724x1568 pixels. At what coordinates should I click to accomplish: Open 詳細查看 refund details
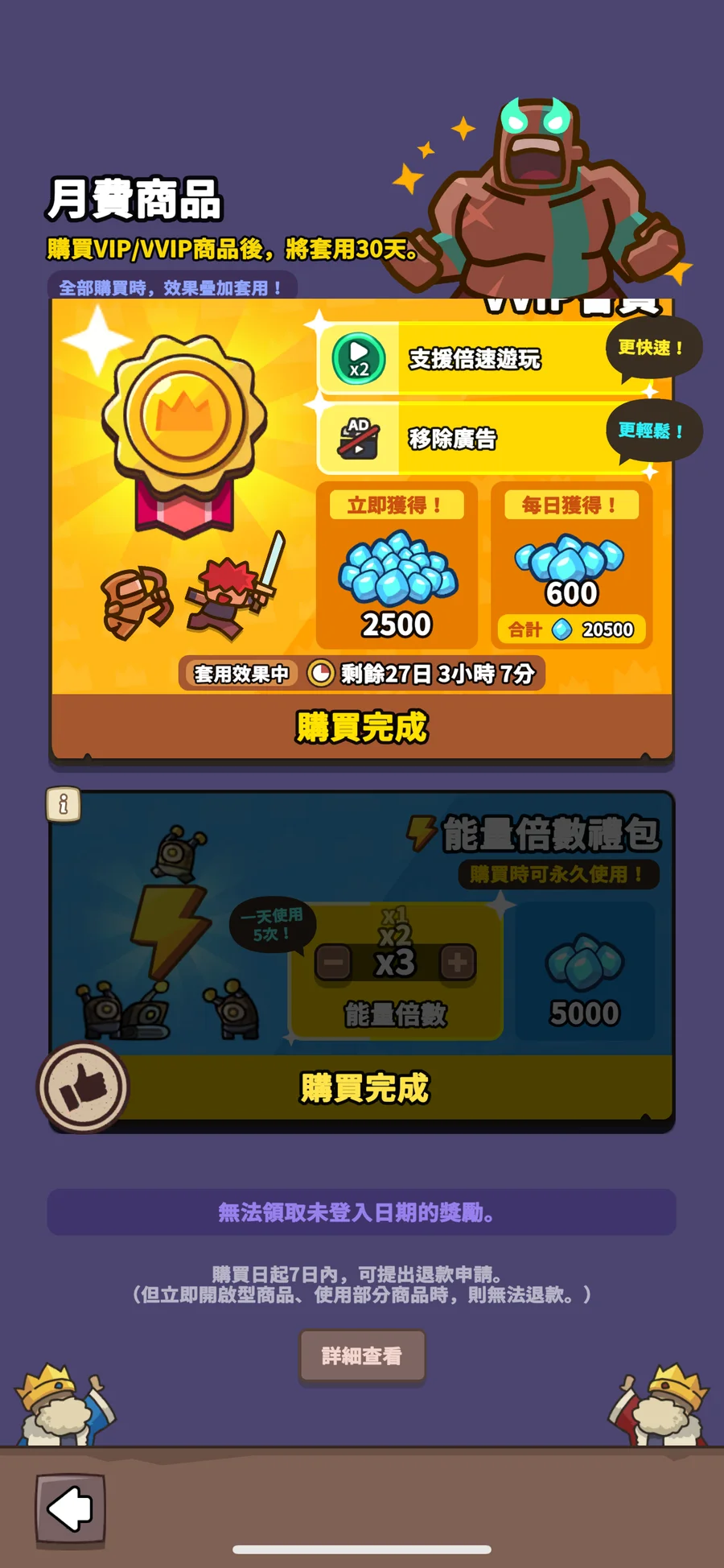coord(362,1356)
